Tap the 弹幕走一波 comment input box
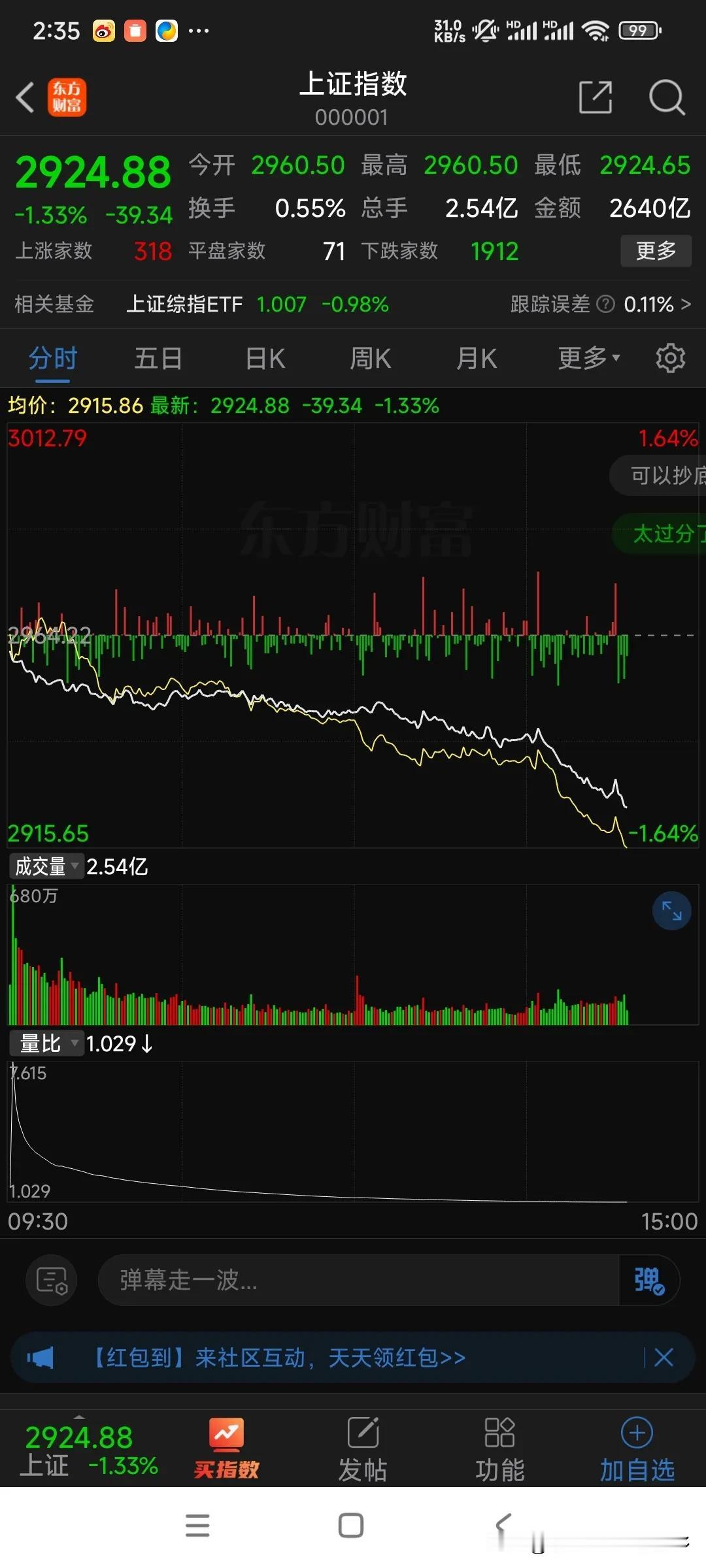The height and width of the screenshot is (1568, 706). tap(358, 1281)
